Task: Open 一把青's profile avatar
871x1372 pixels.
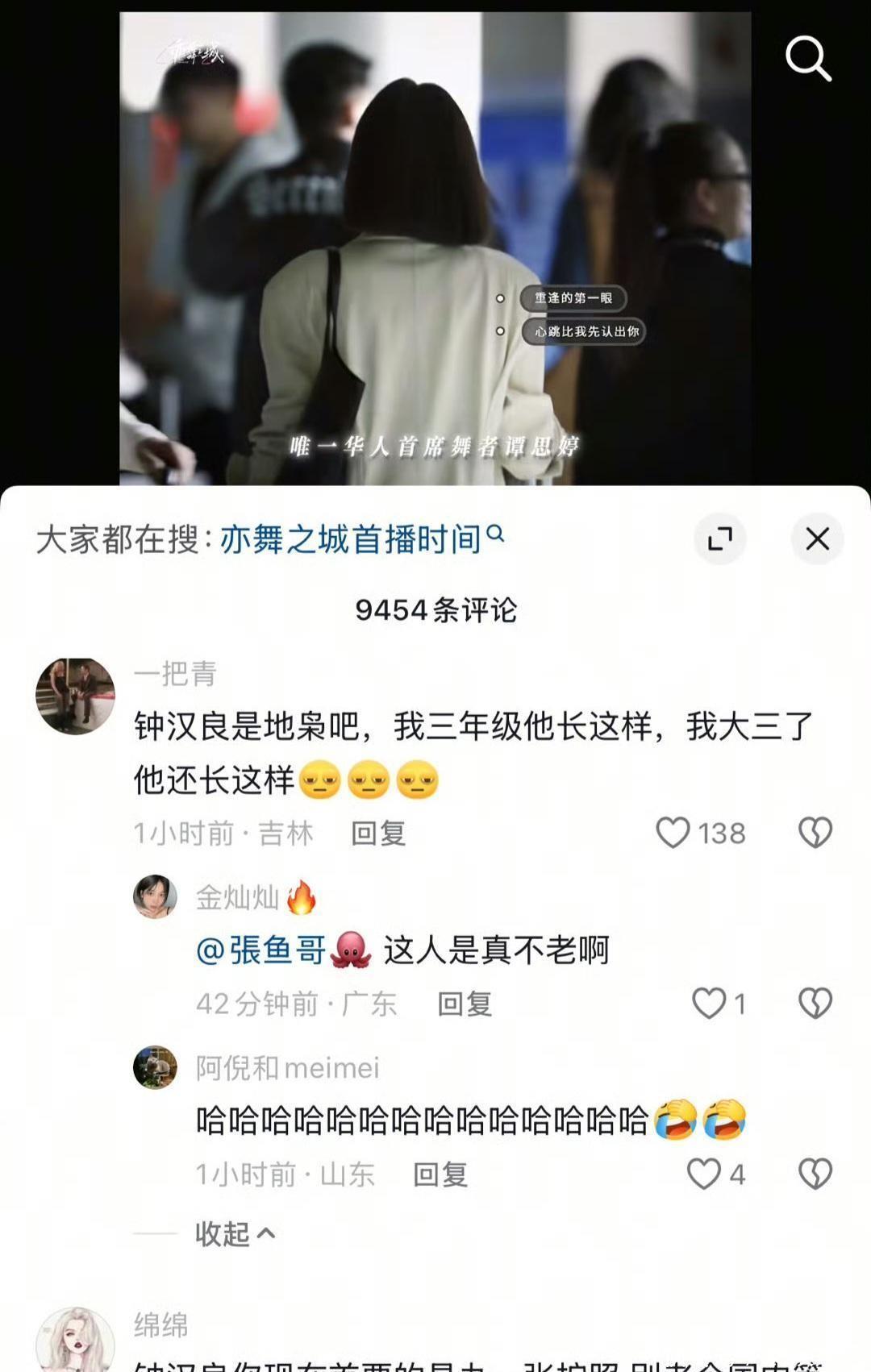Action: click(76, 696)
